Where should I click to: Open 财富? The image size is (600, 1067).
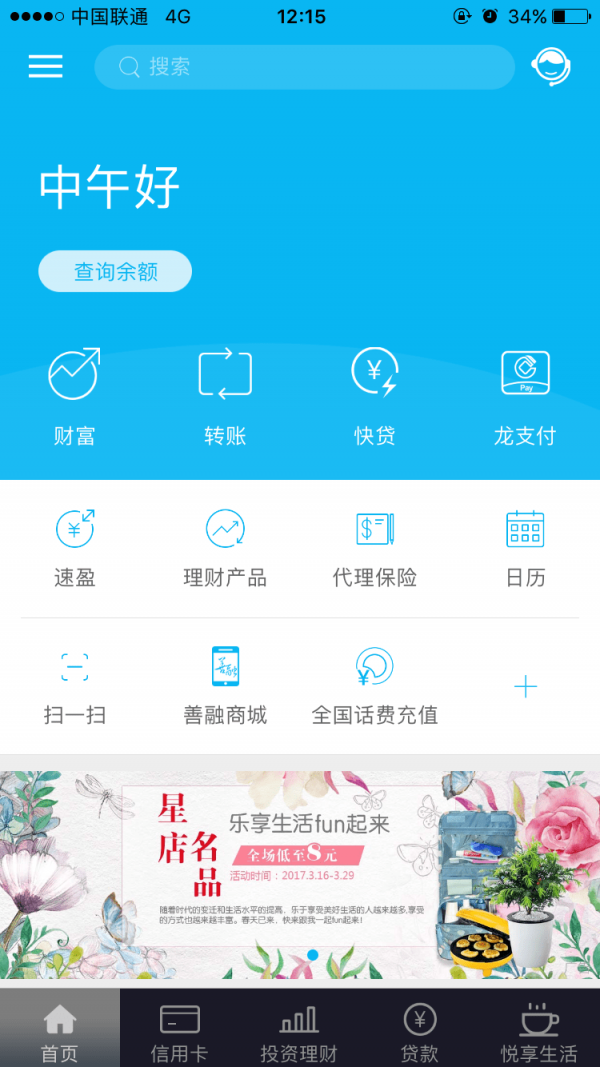pyautogui.click(x=75, y=395)
